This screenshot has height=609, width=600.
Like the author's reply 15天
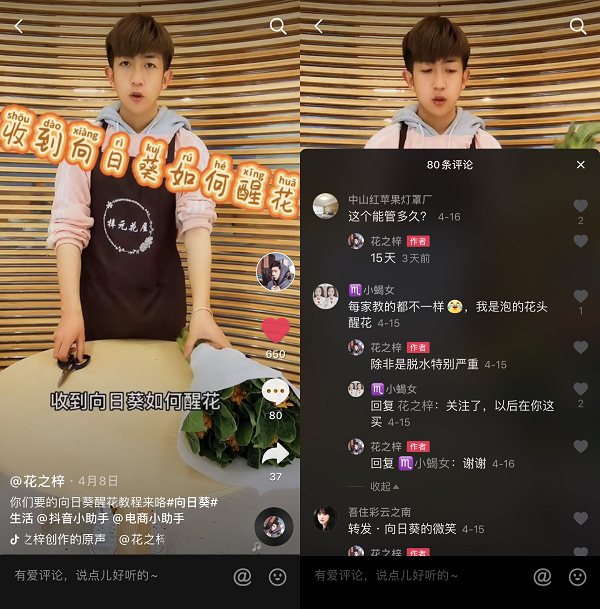pyautogui.click(x=580, y=241)
